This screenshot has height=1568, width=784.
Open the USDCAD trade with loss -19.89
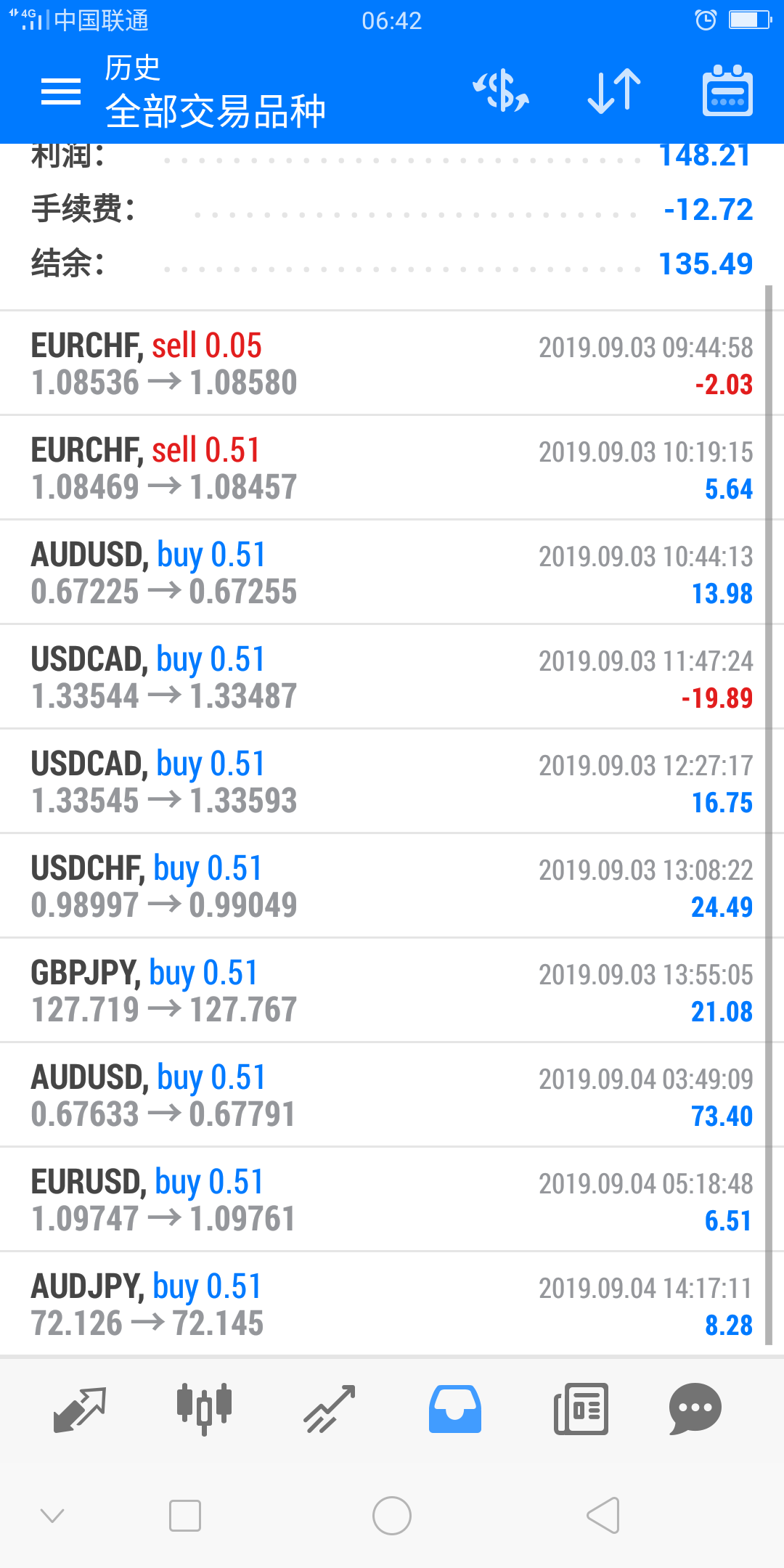tap(392, 677)
